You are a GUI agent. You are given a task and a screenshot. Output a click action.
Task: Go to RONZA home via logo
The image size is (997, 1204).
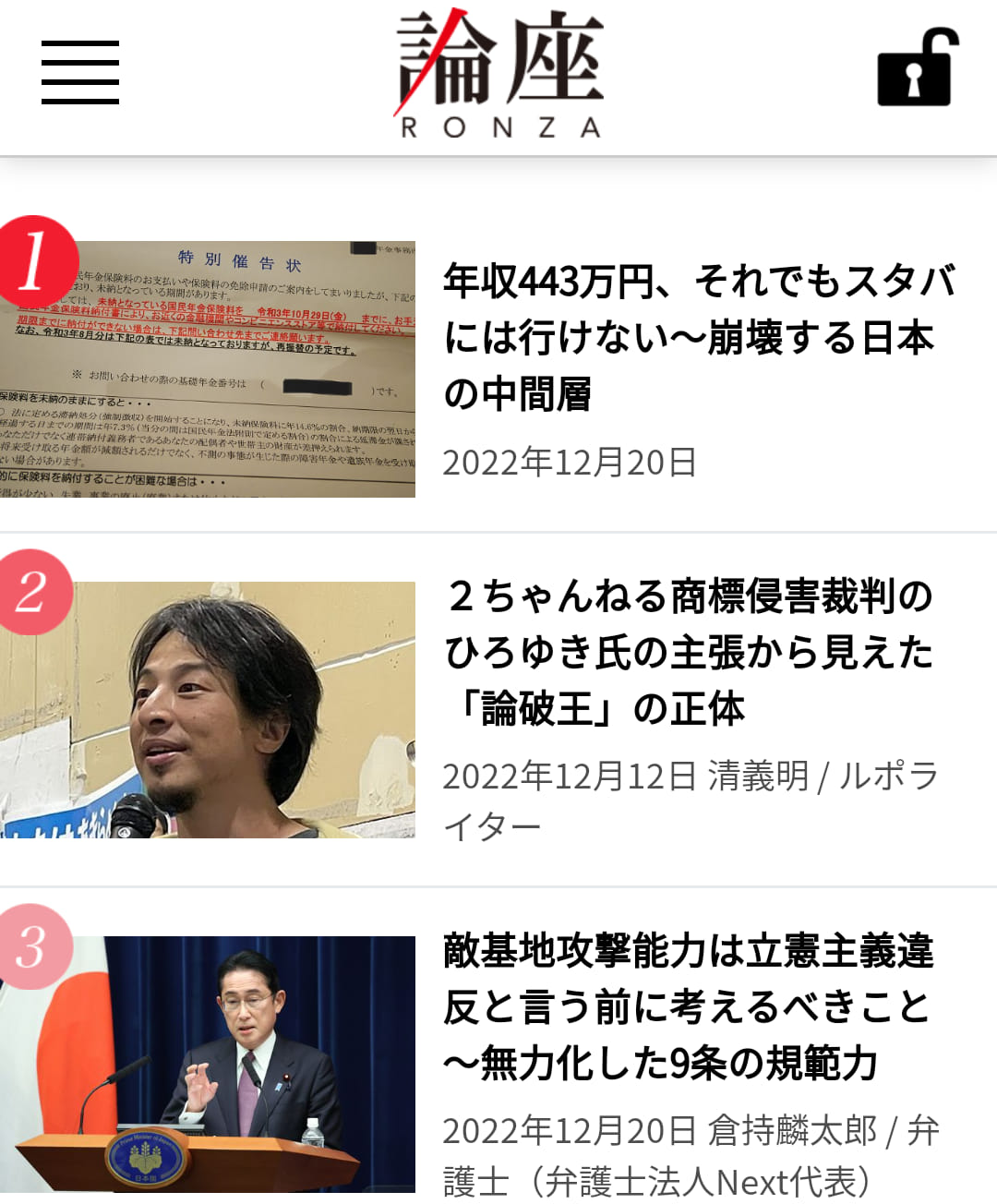point(499,74)
